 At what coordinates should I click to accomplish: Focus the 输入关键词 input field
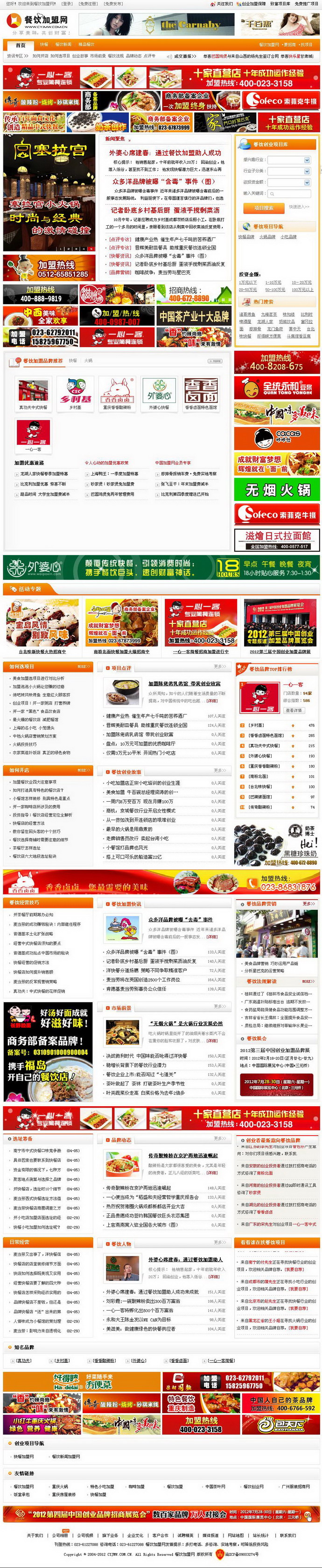click(289, 193)
